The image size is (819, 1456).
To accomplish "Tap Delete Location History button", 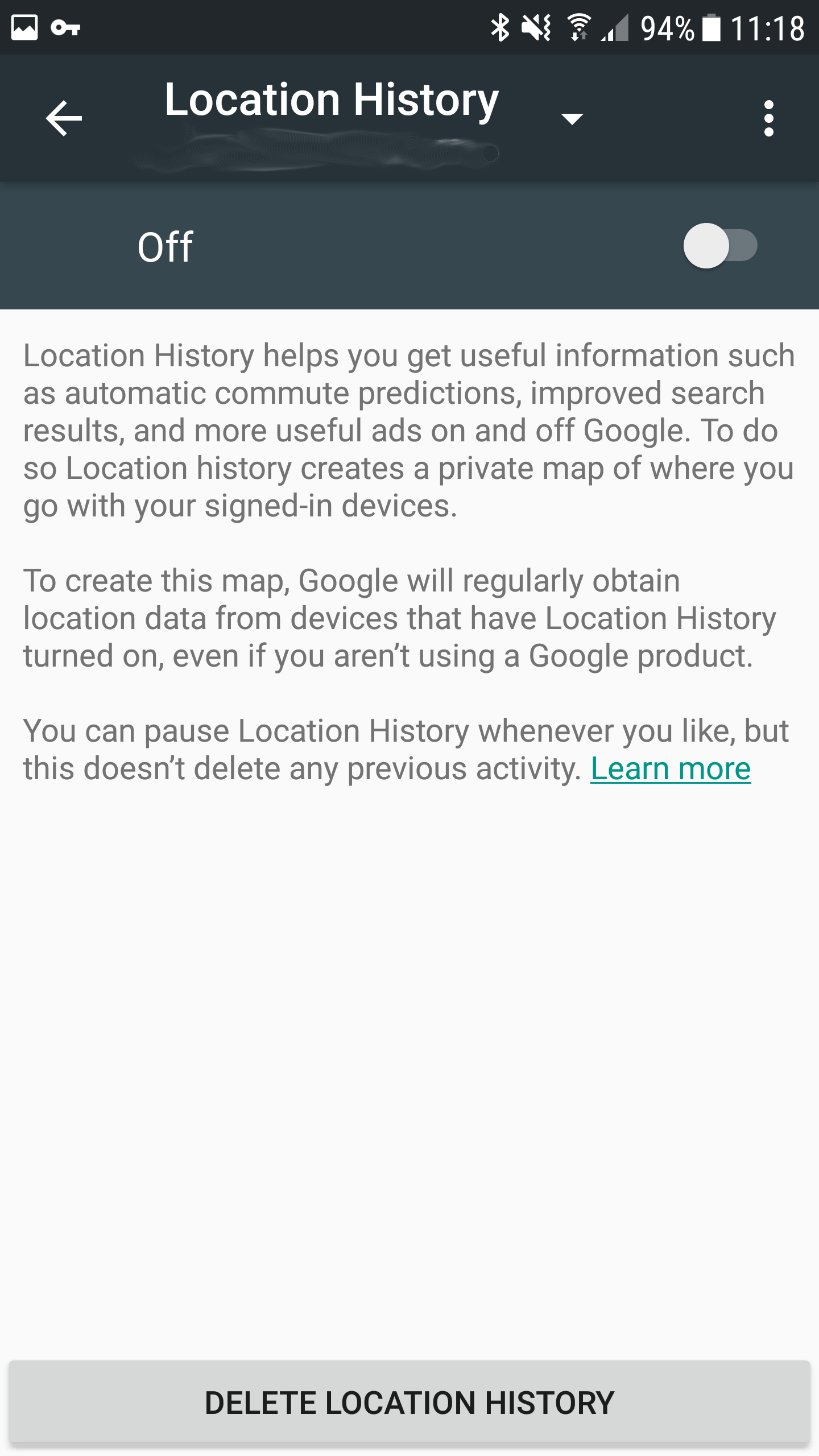I will [x=409, y=1403].
